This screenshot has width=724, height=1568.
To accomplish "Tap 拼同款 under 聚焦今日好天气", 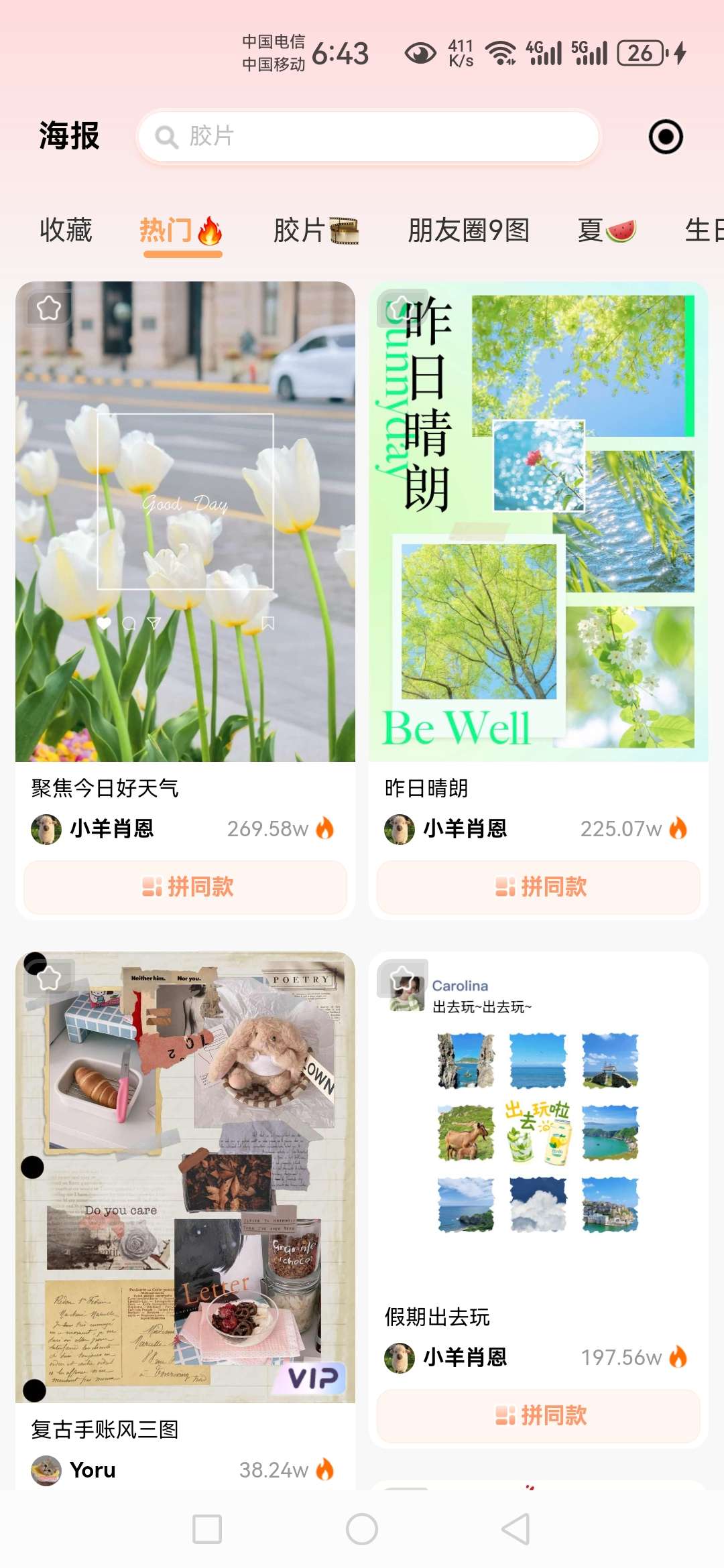I will click(185, 887).
